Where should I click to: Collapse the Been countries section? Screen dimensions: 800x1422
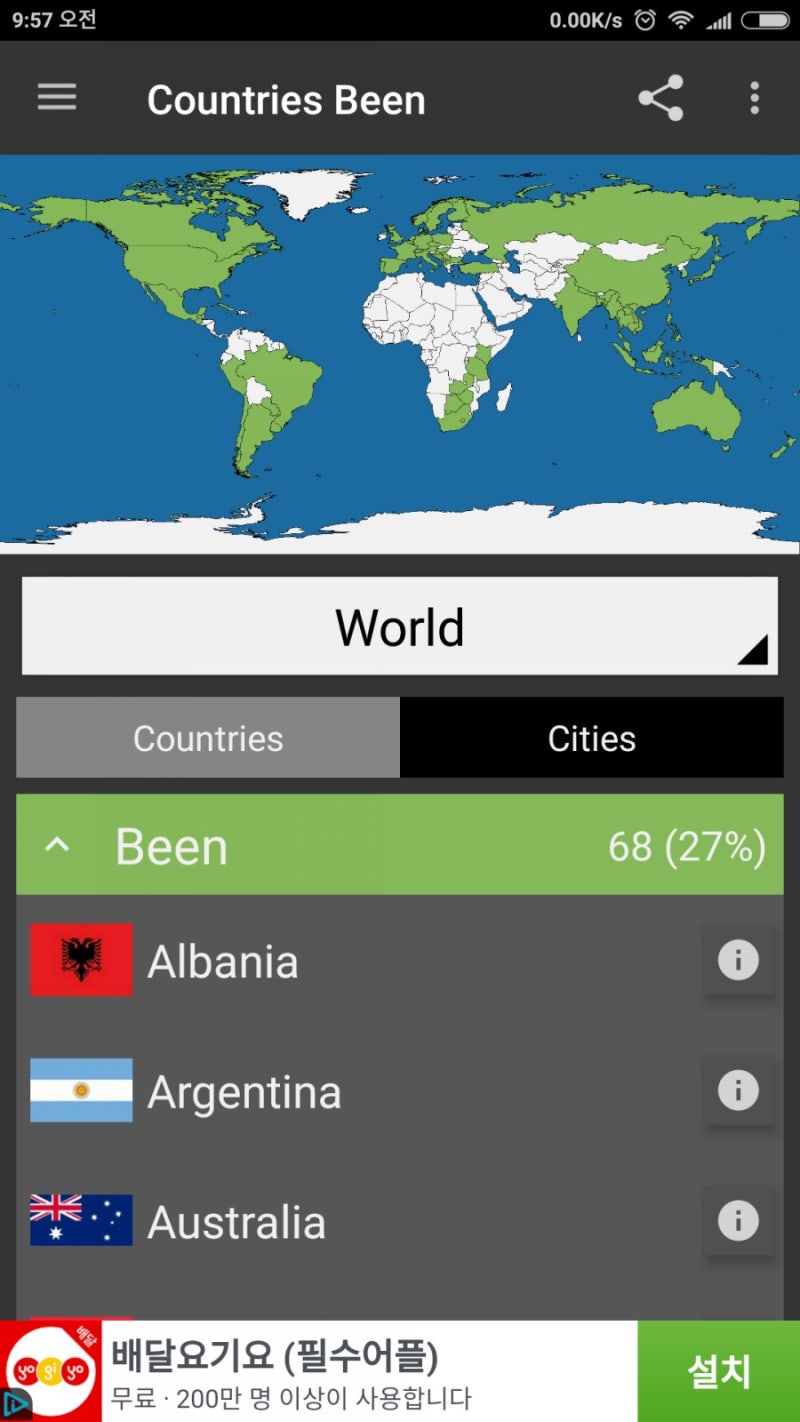[x=57, y=845]
